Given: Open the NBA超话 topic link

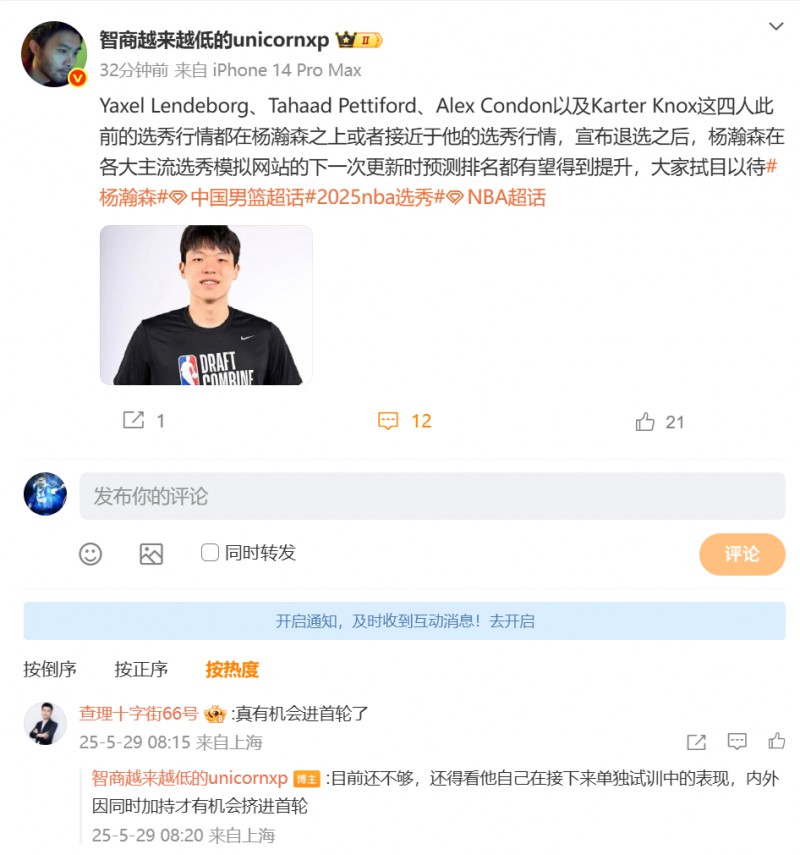Looking at the screenshot, I should pos(506,197).
